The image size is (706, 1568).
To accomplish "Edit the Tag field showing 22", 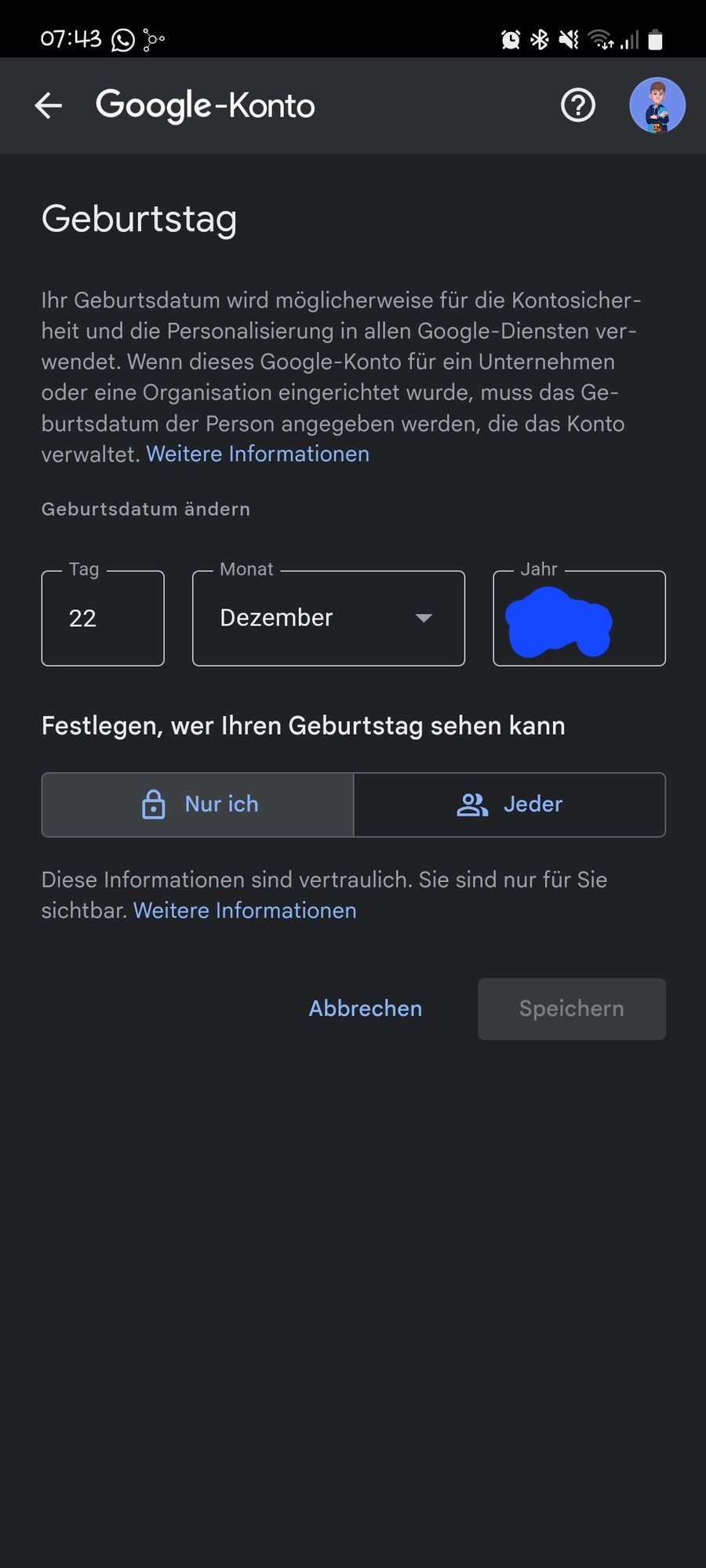I will [x=103, y=619].
